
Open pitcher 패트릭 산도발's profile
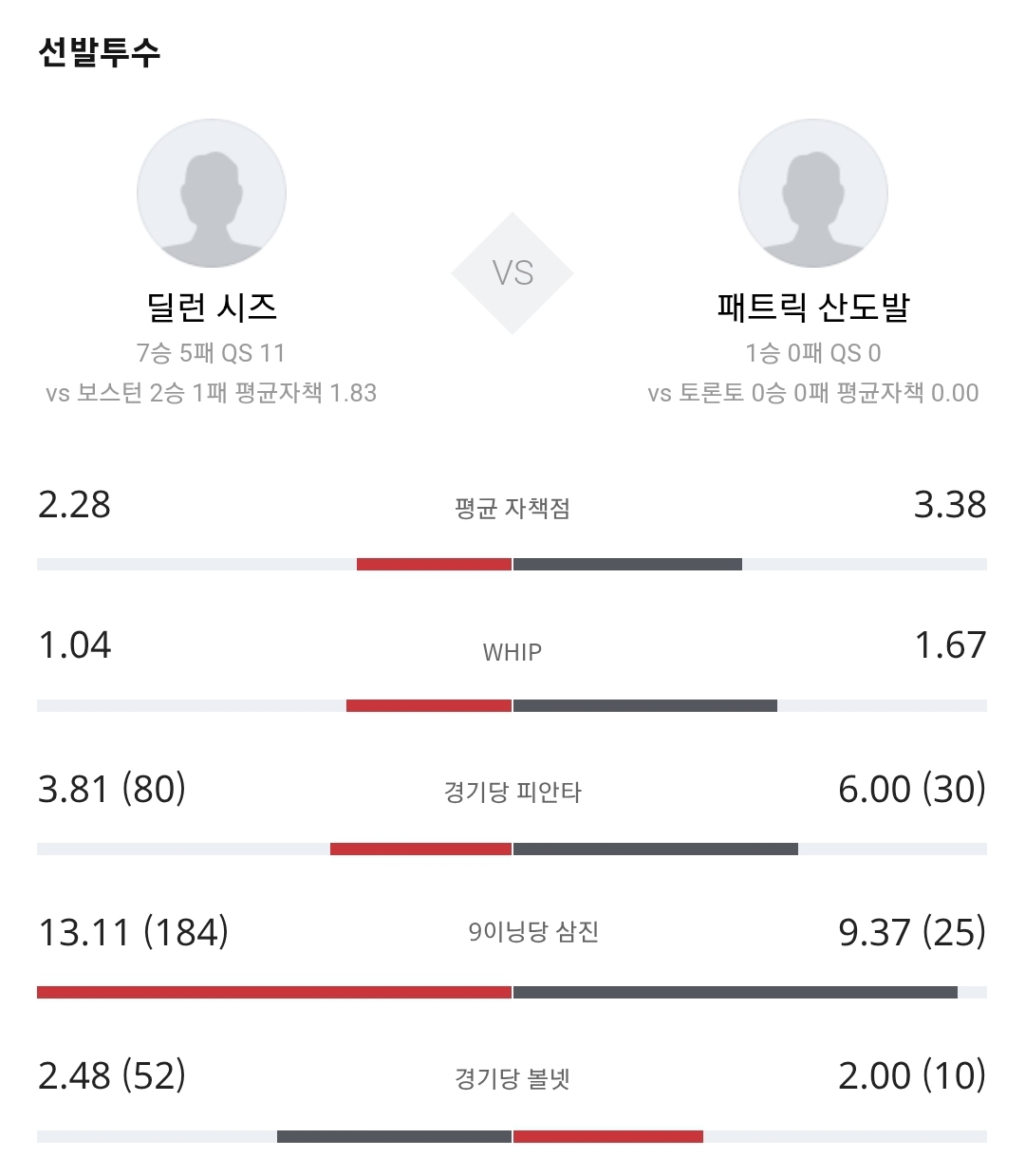[813, 194]
